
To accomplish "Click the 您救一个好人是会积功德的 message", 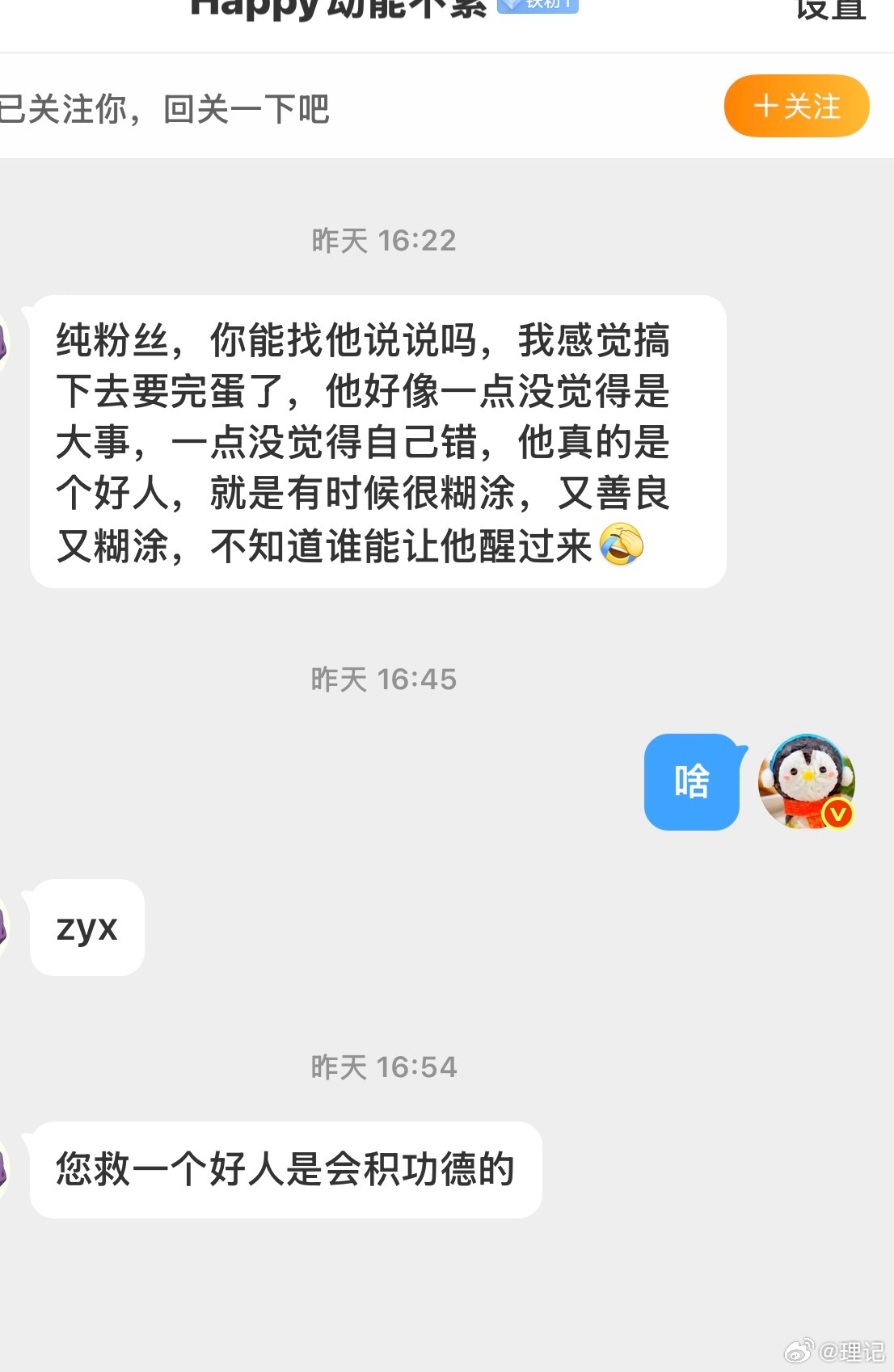I will (283, 1172).
